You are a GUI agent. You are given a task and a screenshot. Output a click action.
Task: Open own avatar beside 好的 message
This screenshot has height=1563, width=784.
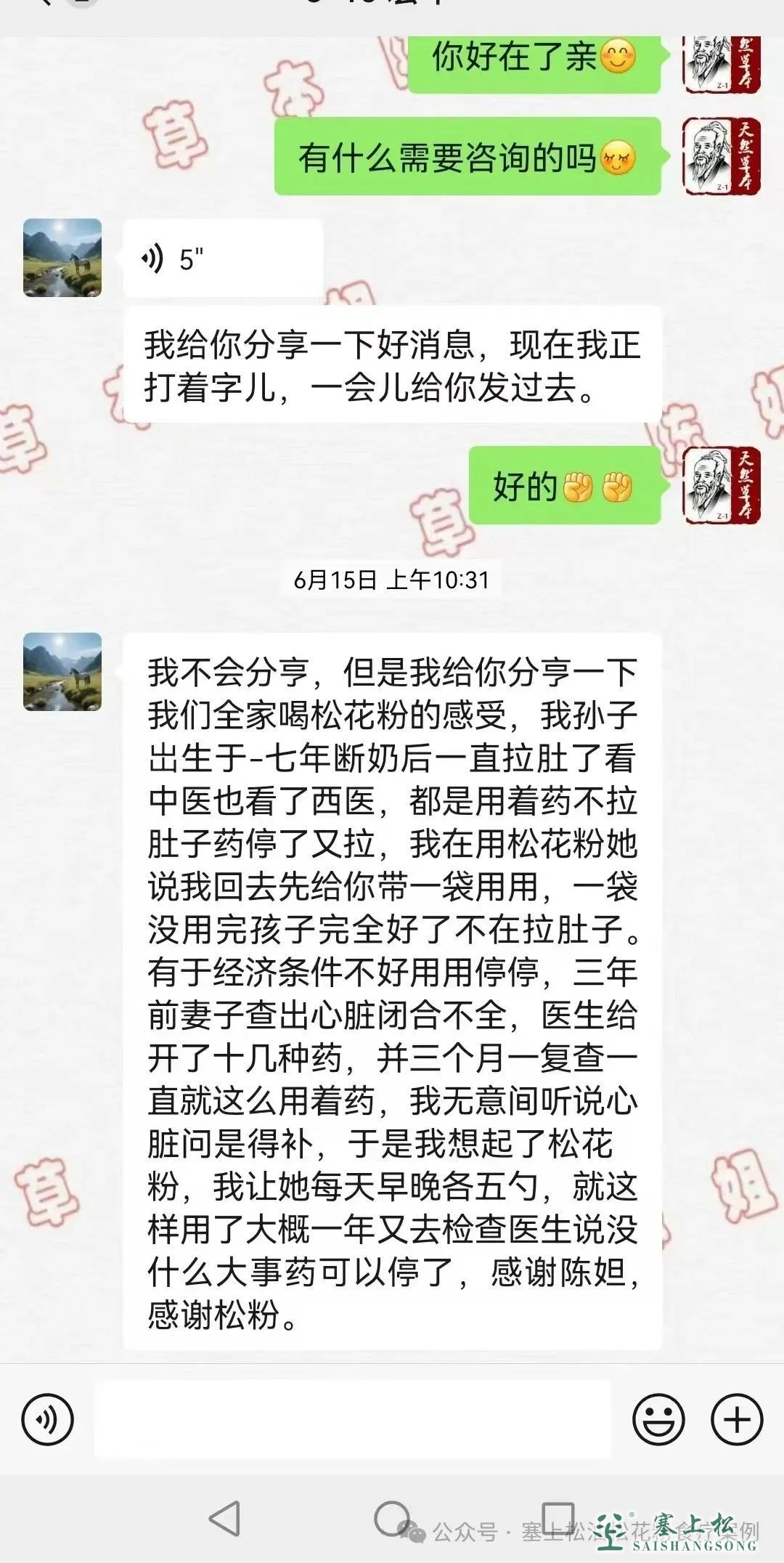click(x=722, y=485)
